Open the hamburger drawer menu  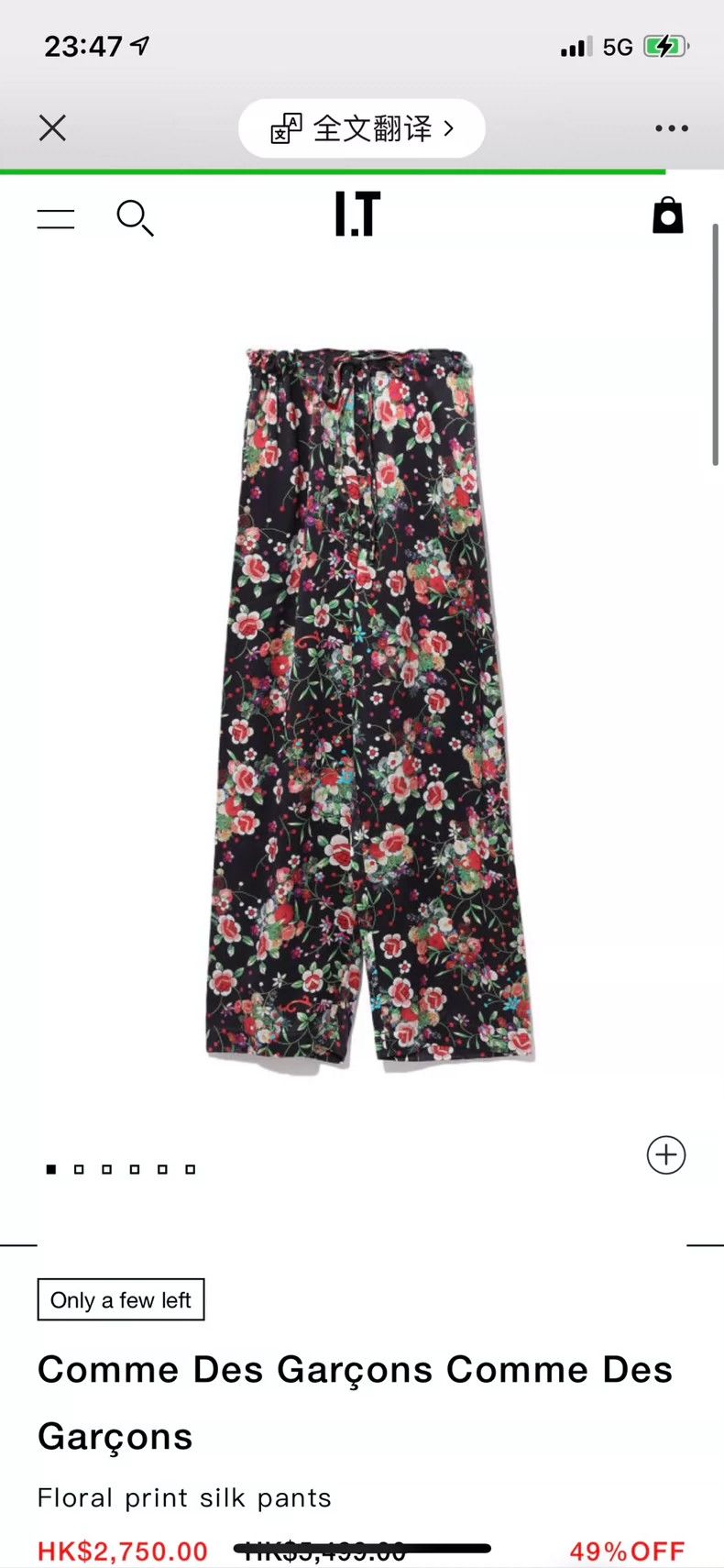[x=56, y=218]
